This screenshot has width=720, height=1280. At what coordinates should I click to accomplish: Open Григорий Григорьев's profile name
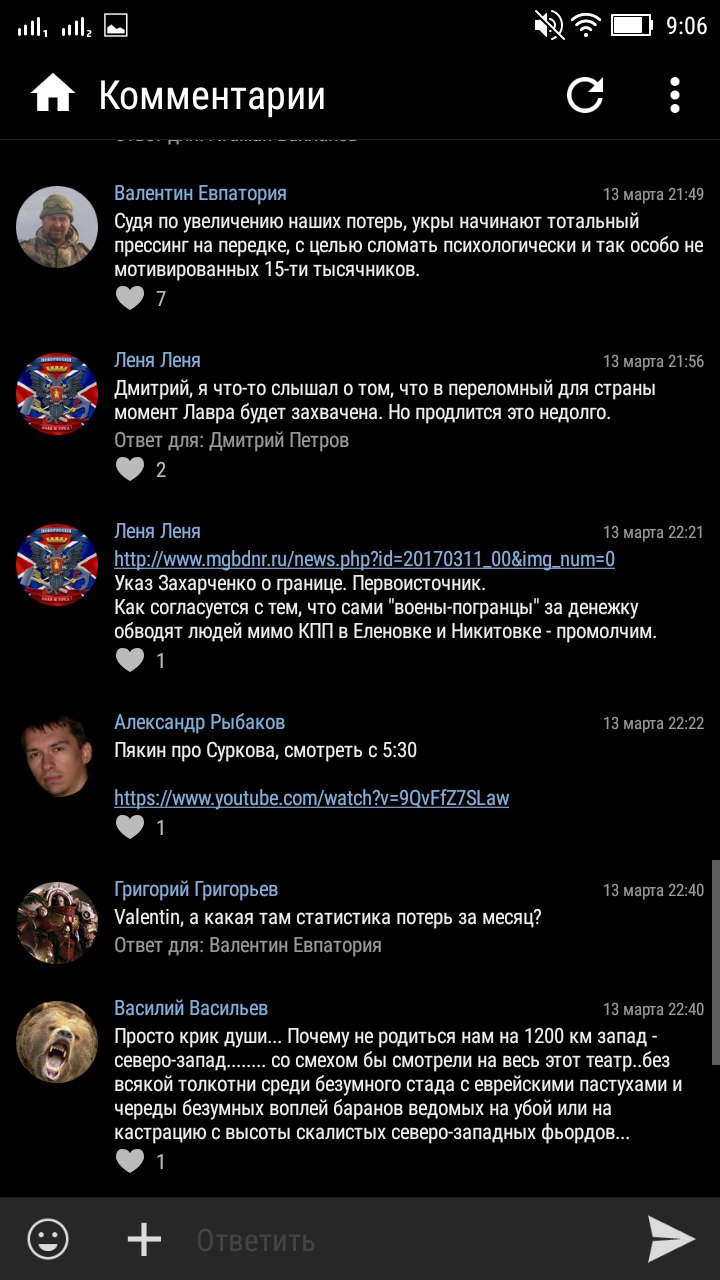pos(196,889)
